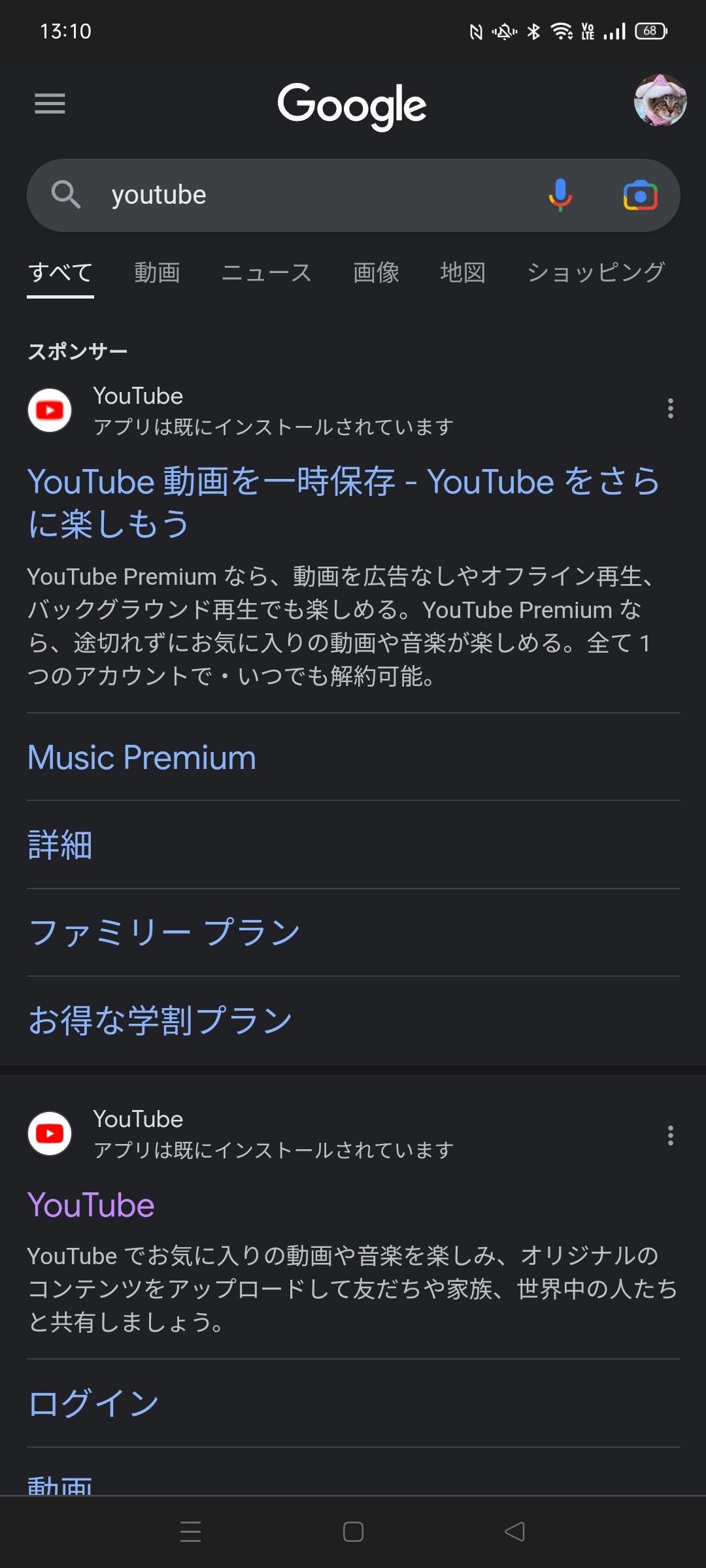Go back with the system back button
This screenshot has width=706, height=1568.
(515, 1531)
